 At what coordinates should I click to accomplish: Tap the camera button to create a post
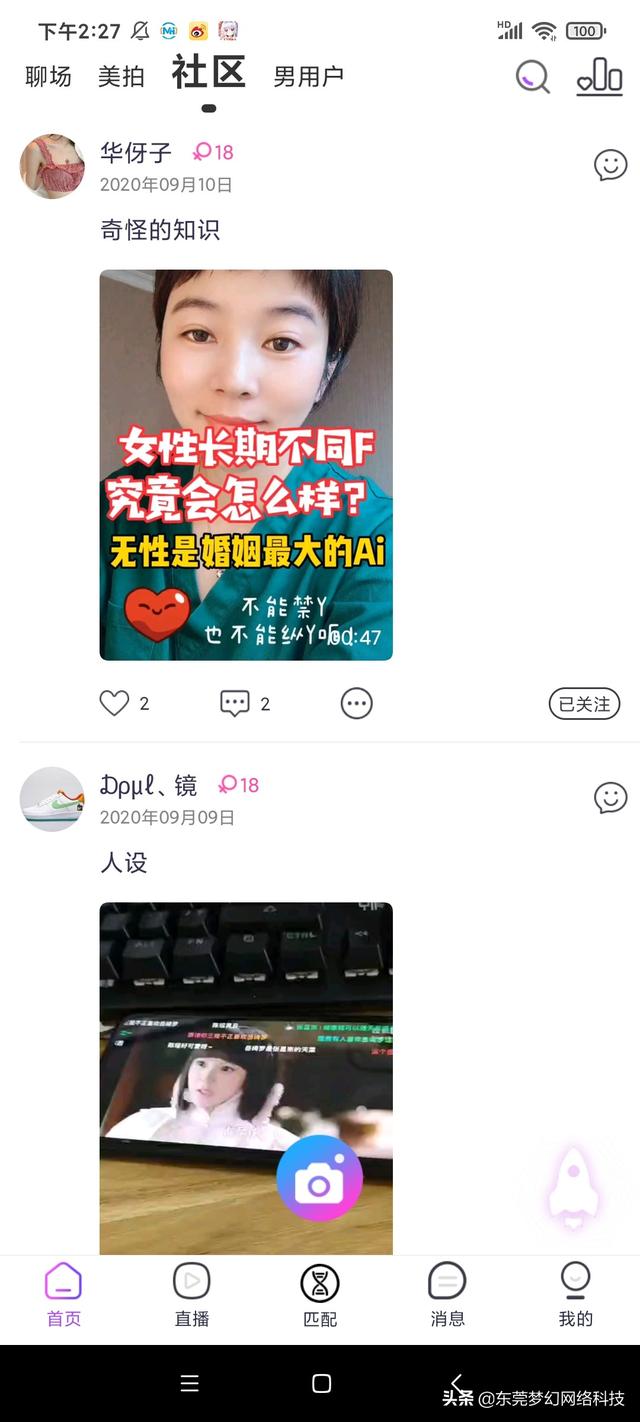tap(319, 1178)
